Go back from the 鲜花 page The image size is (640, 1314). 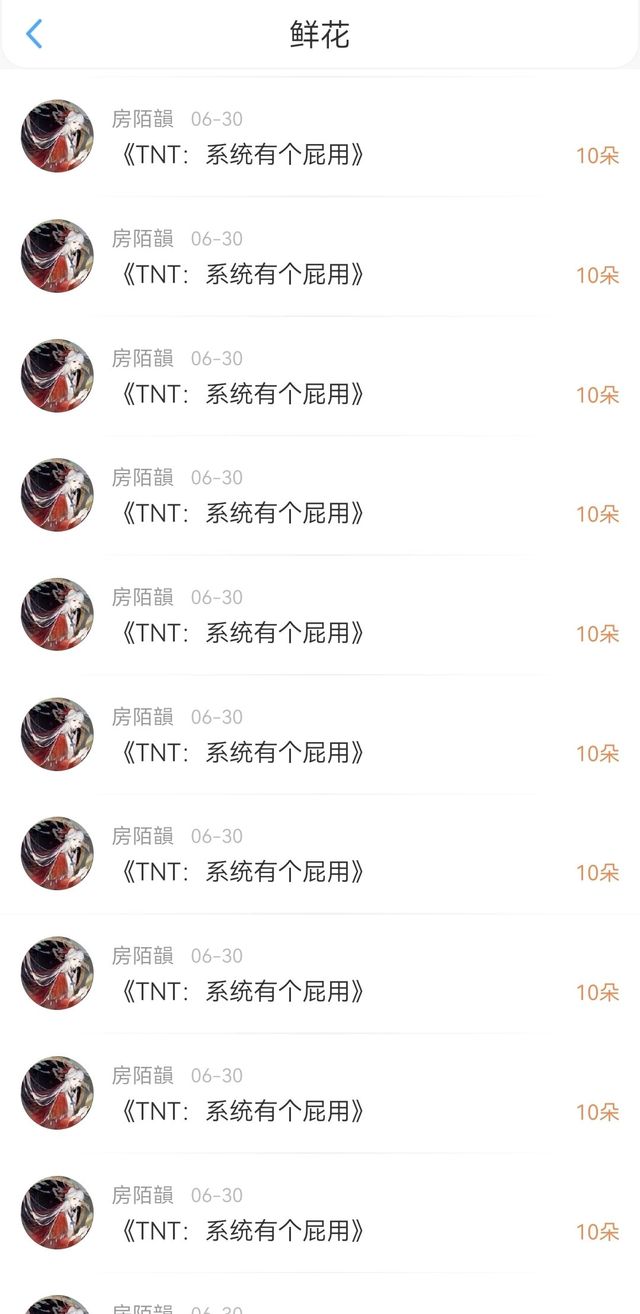[34, 34]
